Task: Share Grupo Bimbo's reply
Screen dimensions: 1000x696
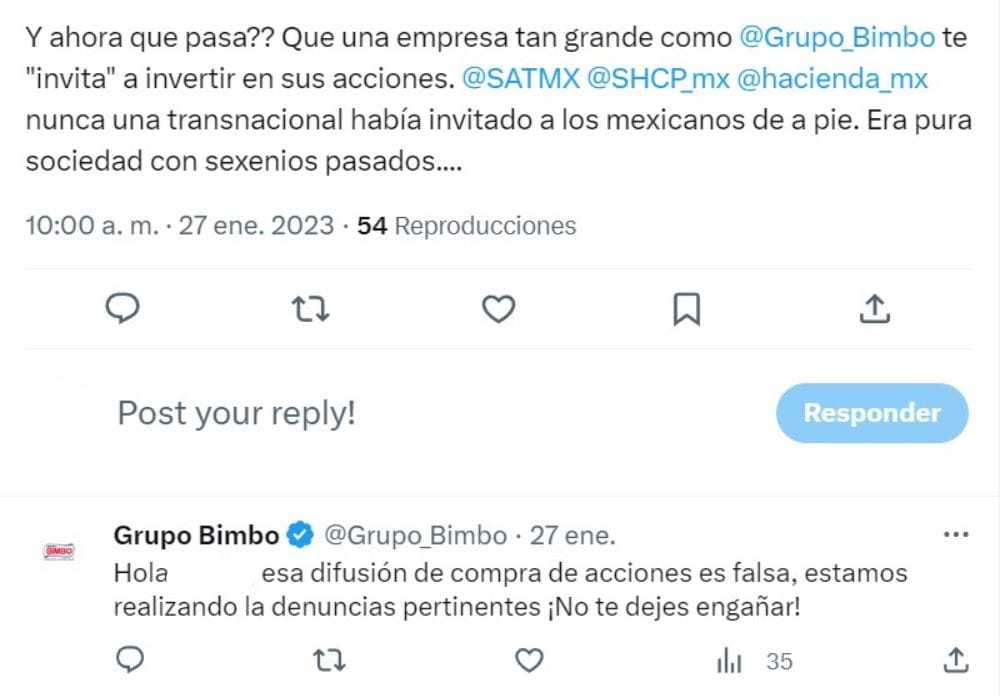Action: (955, 660)
